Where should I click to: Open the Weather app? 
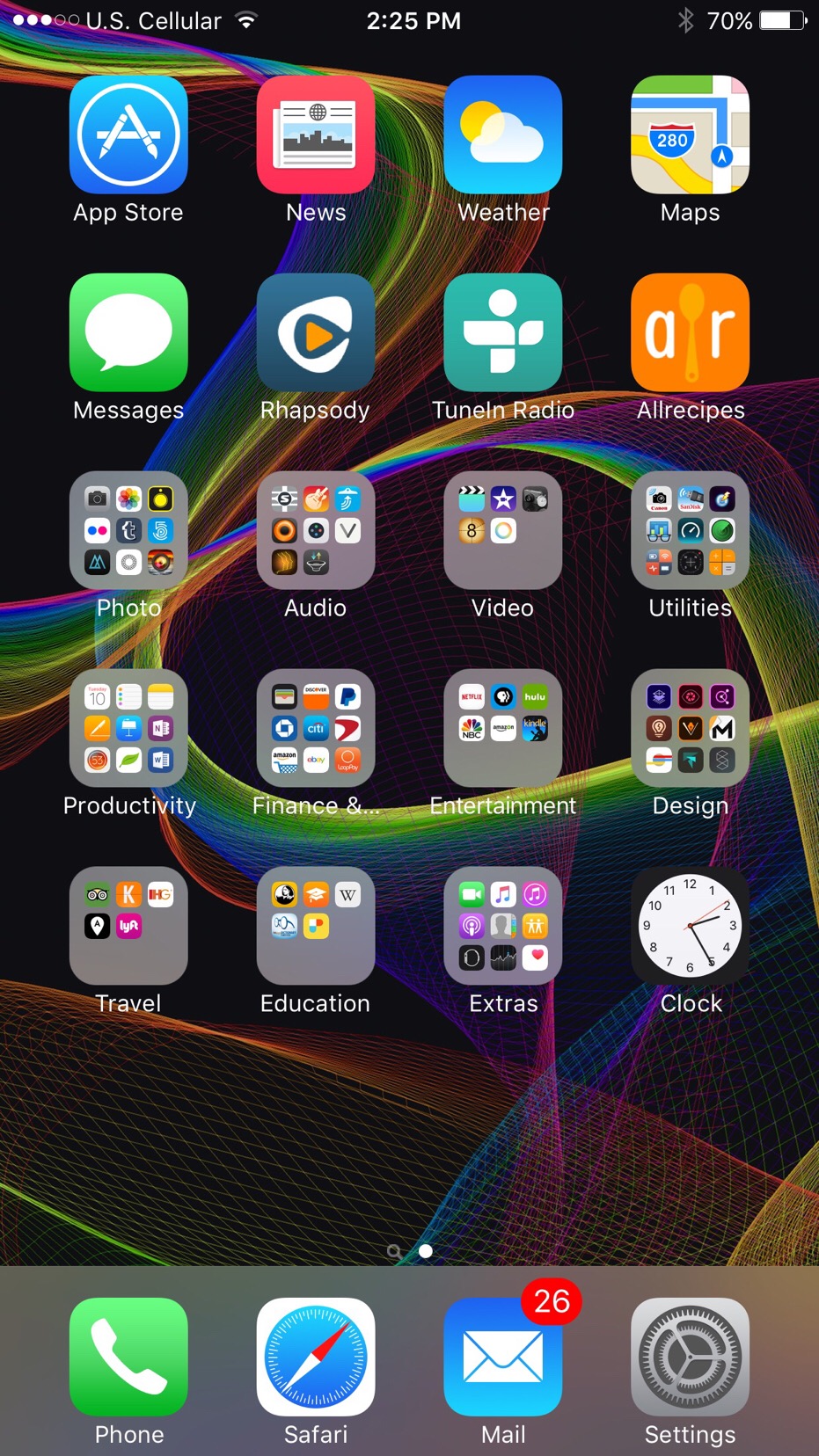[x=503, y=135]
